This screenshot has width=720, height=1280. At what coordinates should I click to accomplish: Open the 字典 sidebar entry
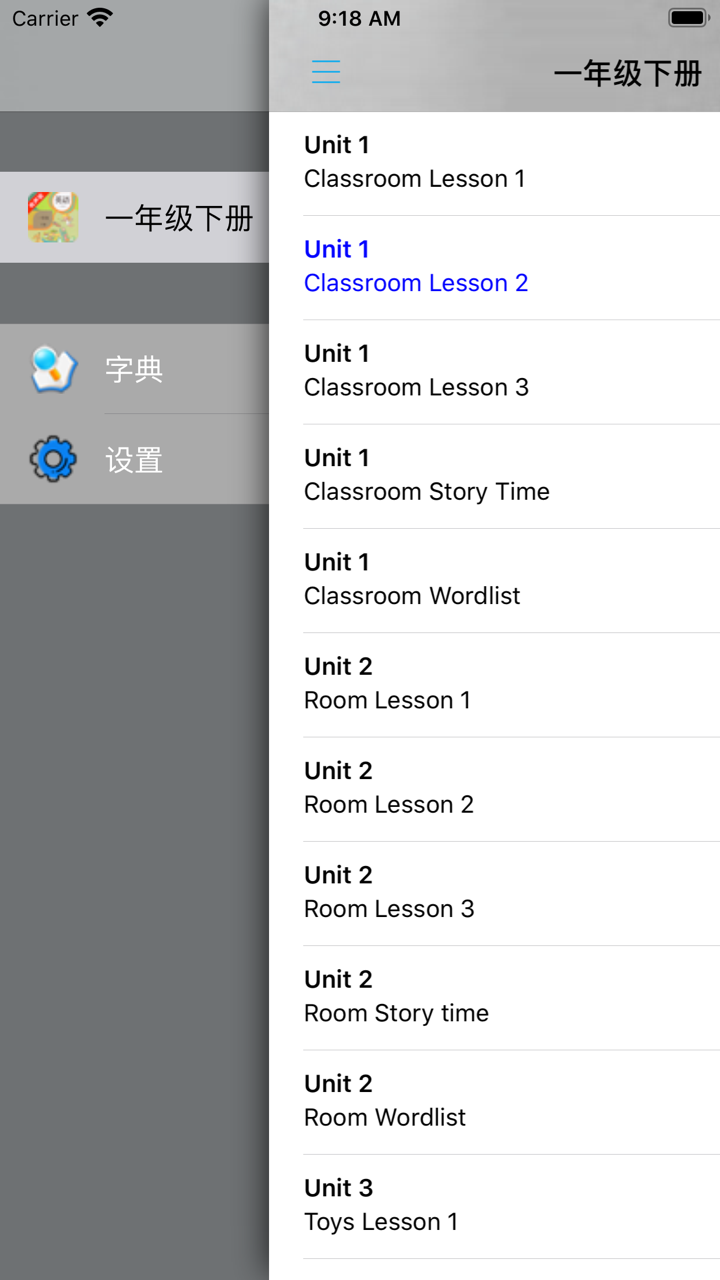pyautogui.click(x=133, y=369)
